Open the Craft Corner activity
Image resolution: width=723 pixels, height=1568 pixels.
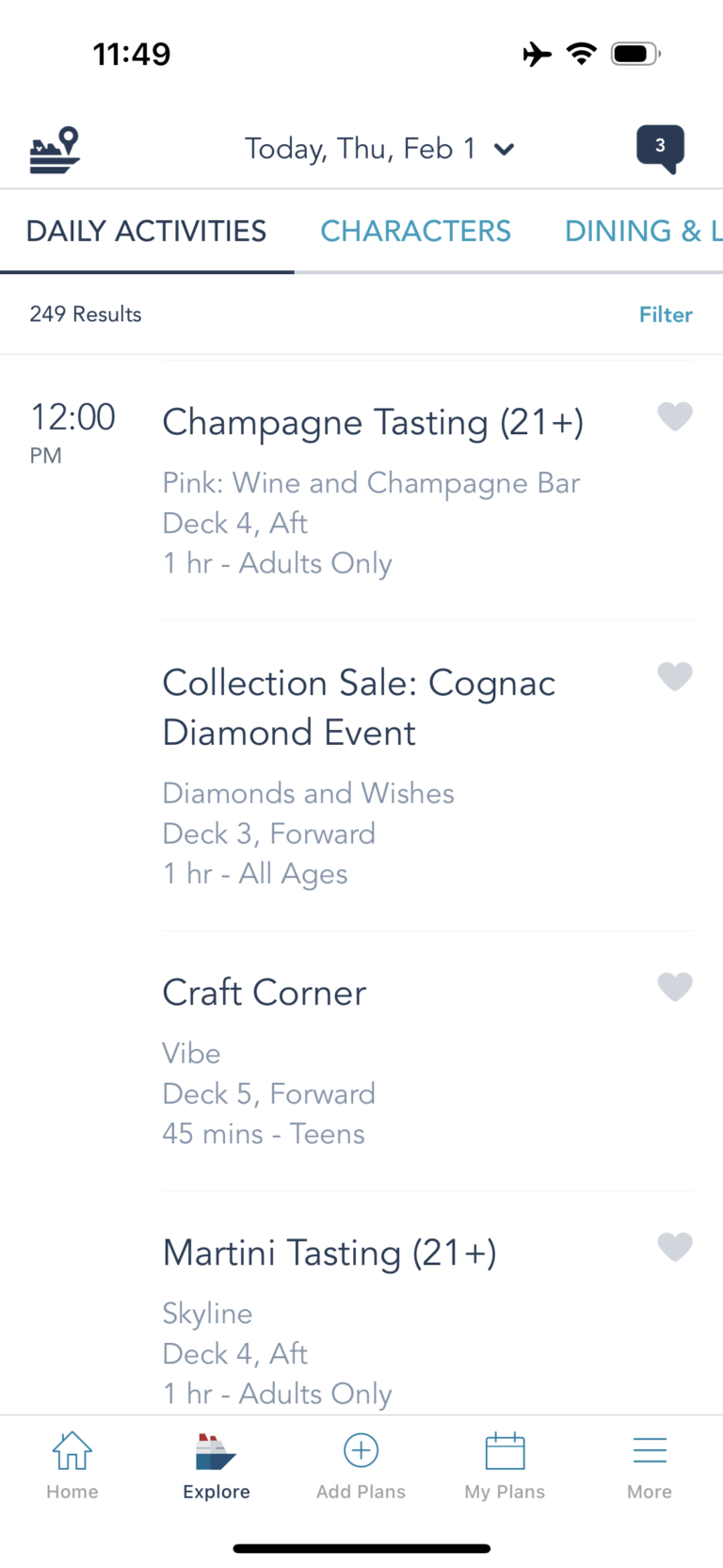pyautogui.click(x=265, y=993)
